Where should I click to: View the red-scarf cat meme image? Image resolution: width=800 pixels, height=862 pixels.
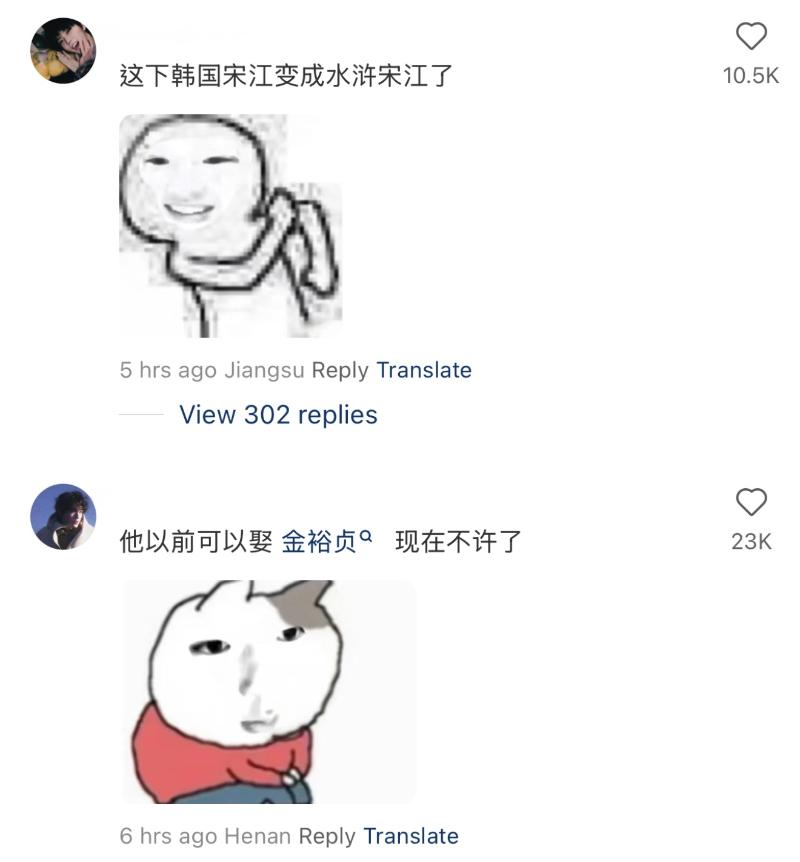click(268, 692)
